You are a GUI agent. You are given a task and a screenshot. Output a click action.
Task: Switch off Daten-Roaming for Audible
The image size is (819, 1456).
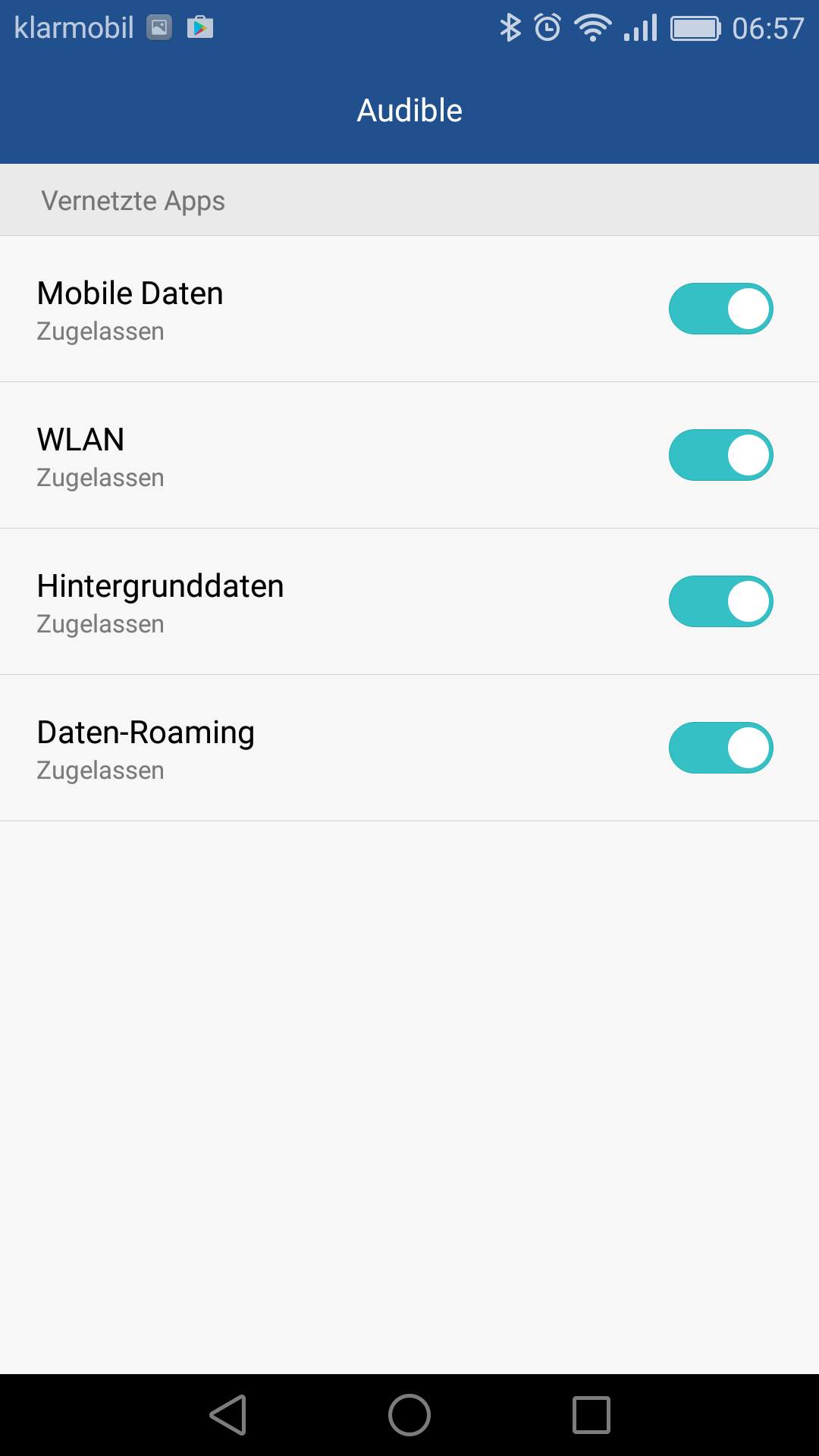tap(720, 748)
